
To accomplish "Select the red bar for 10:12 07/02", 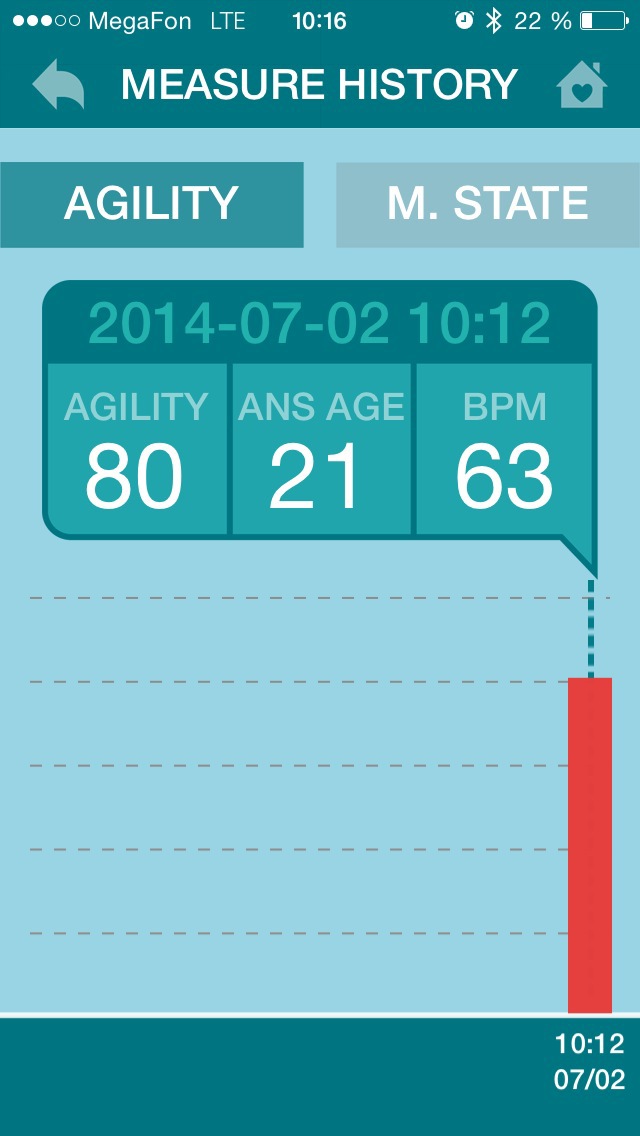I will point(589,845).
